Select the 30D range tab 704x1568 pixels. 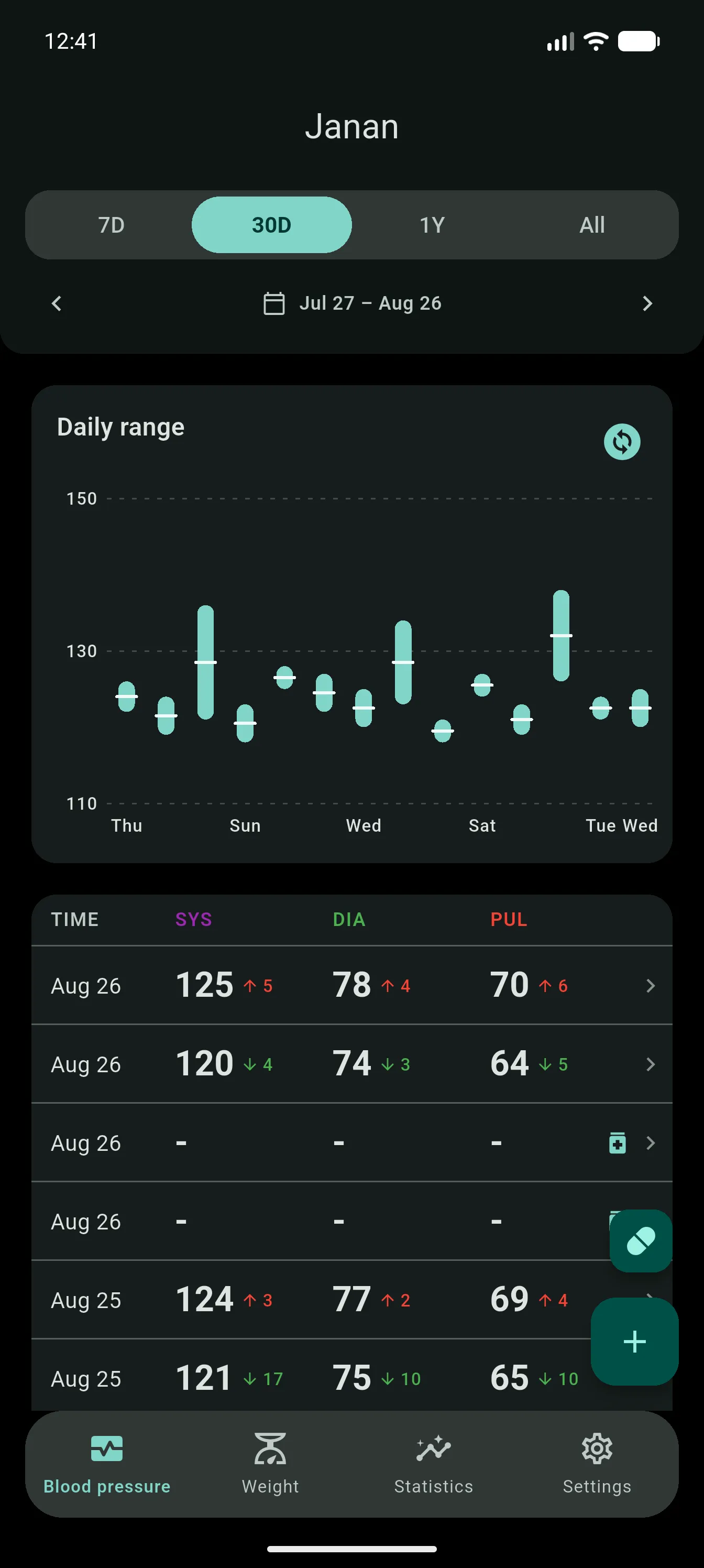coord(271,225)
